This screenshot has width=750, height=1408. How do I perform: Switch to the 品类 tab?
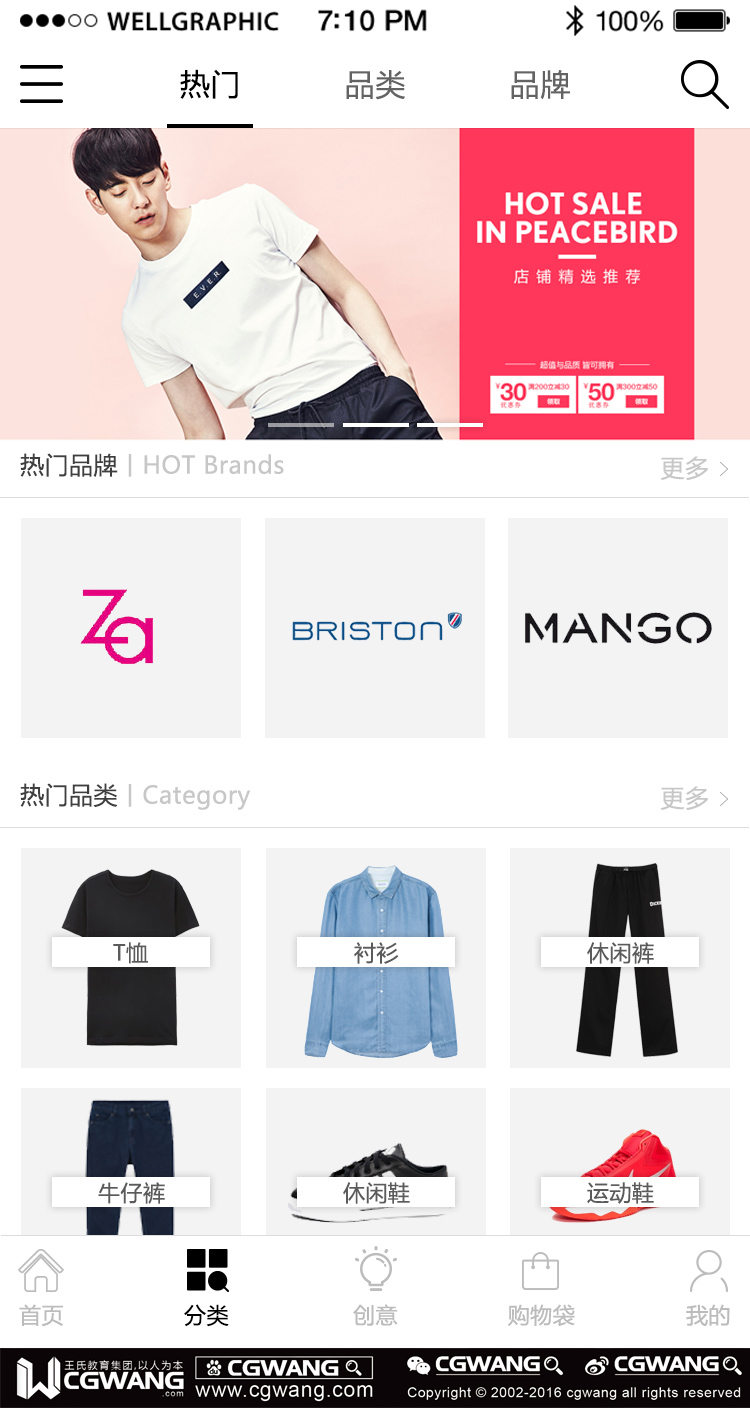(x=375, y=86)
